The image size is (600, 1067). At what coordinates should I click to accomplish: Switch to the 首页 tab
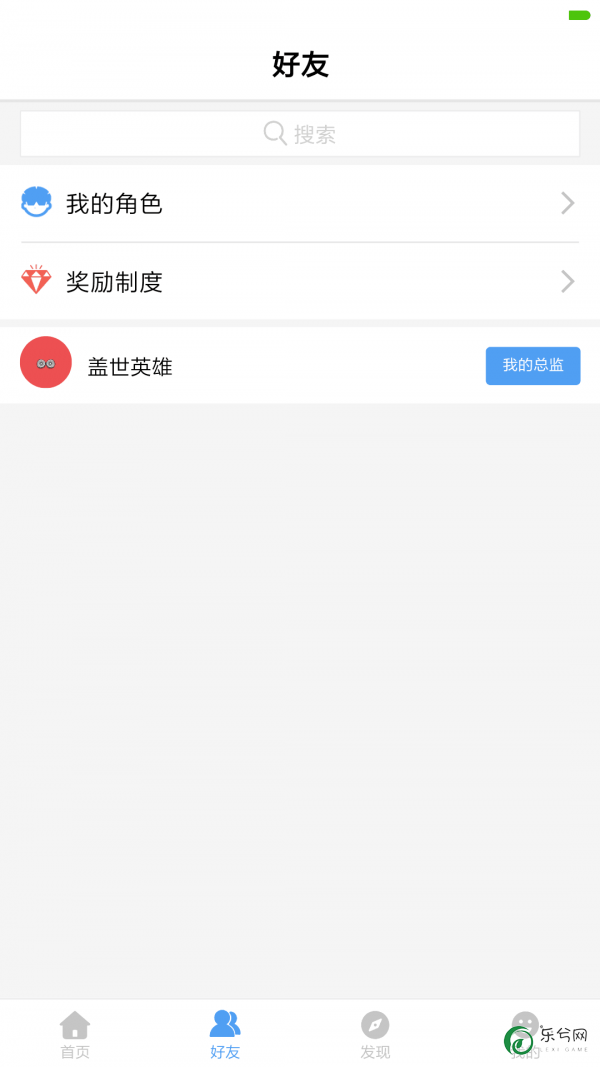click(x=75, y=1034)
